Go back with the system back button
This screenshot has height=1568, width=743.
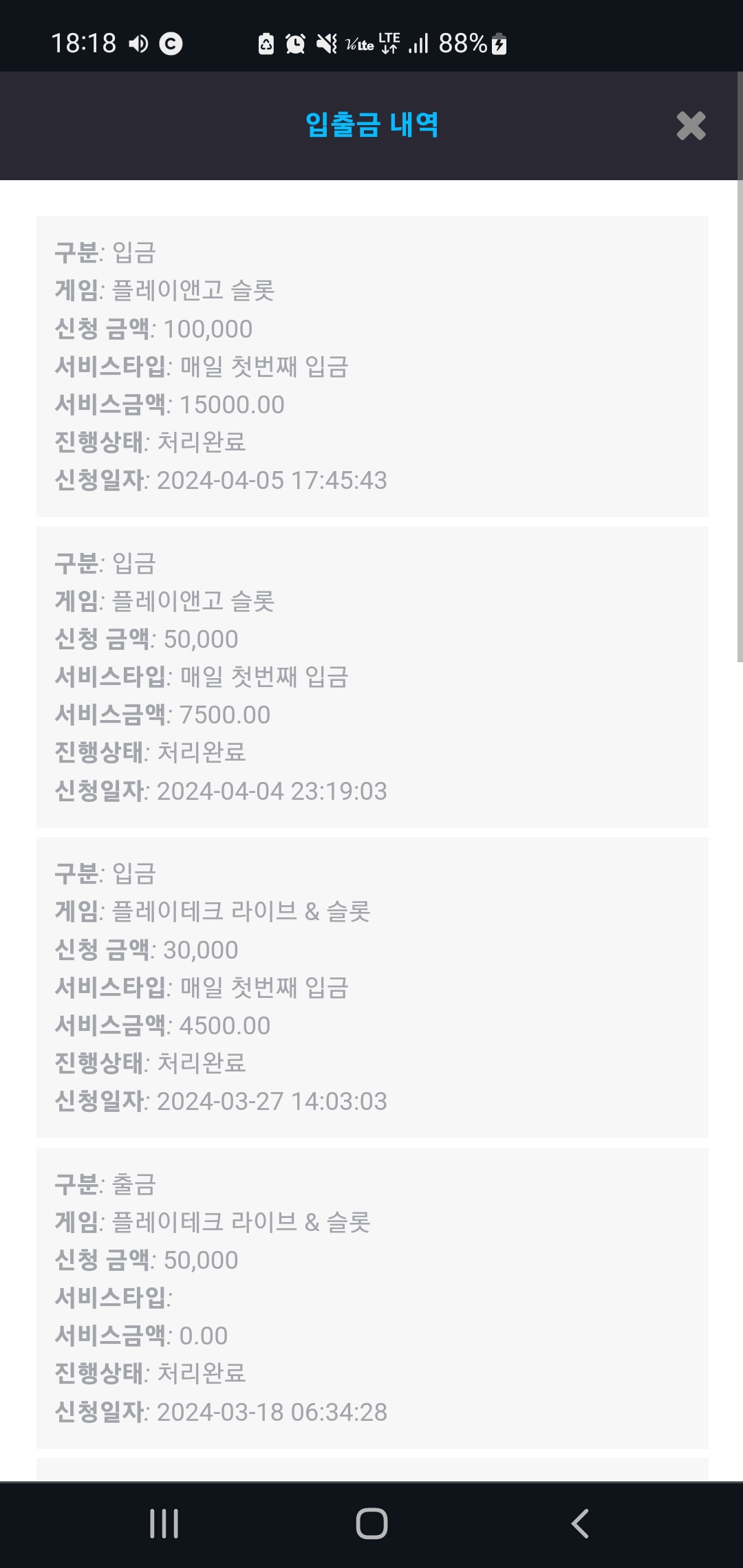pos(580,1523)
